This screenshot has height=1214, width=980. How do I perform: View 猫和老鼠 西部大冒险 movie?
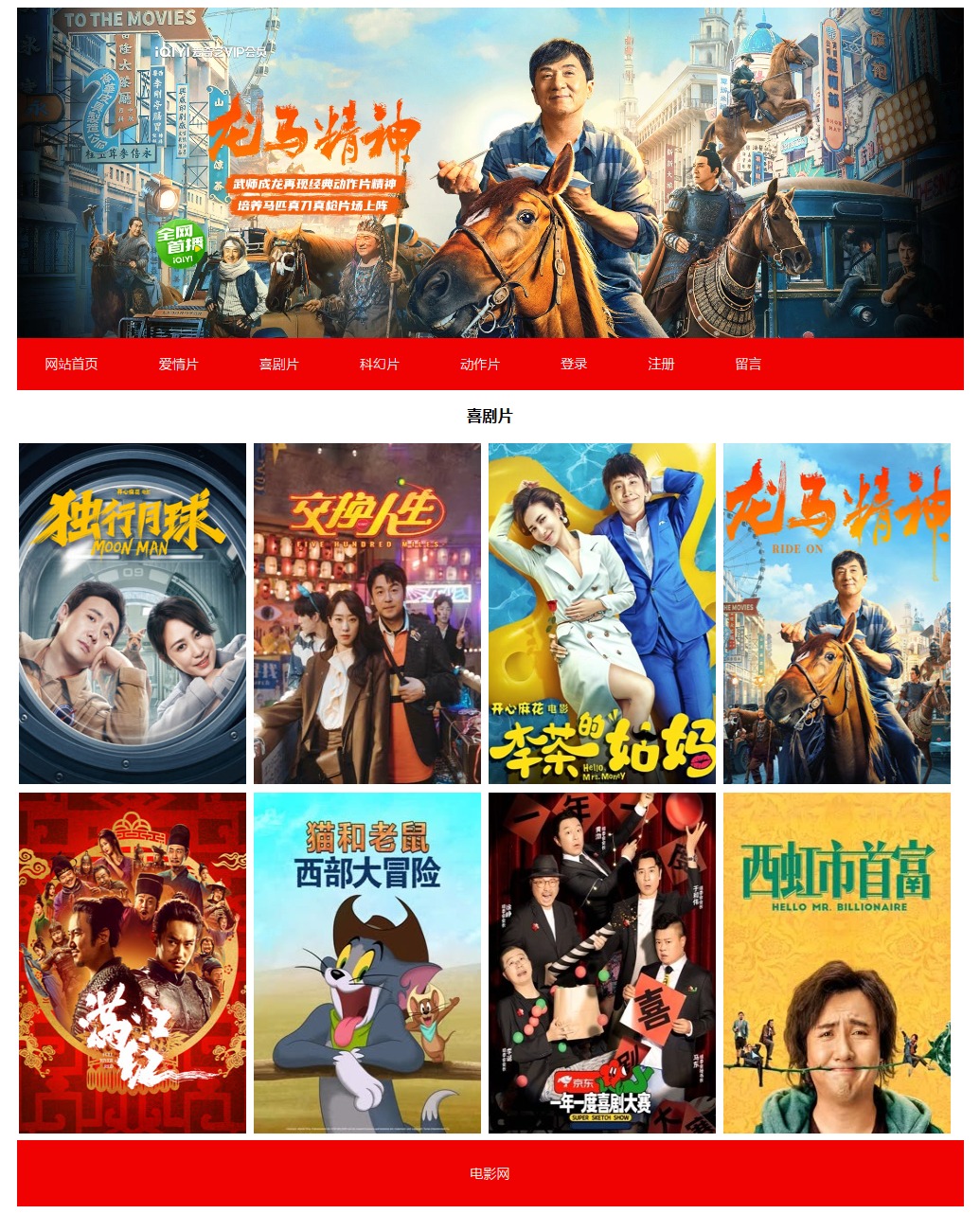coord(367,963)
